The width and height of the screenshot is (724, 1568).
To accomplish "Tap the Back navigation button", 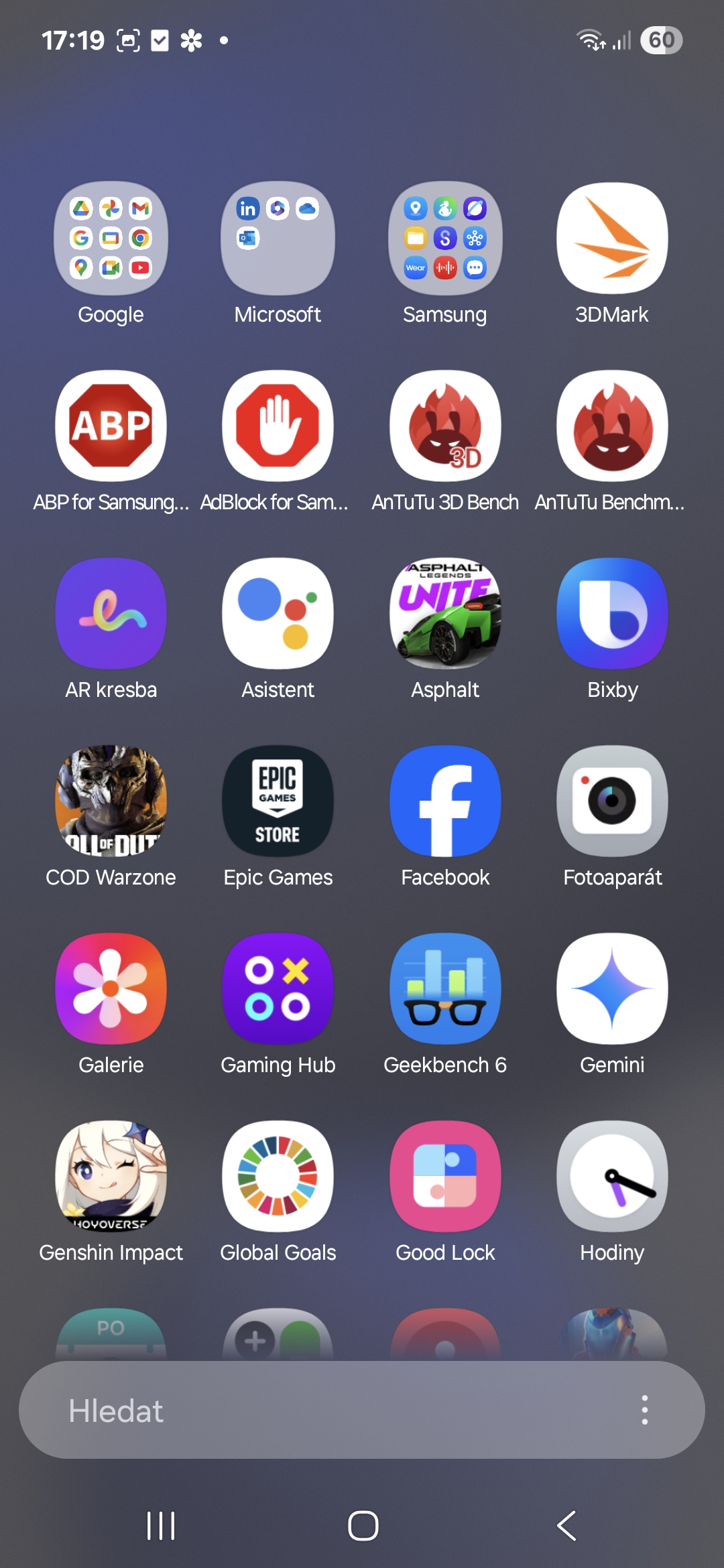I will pyautogui.click(x=566, y=1526).
